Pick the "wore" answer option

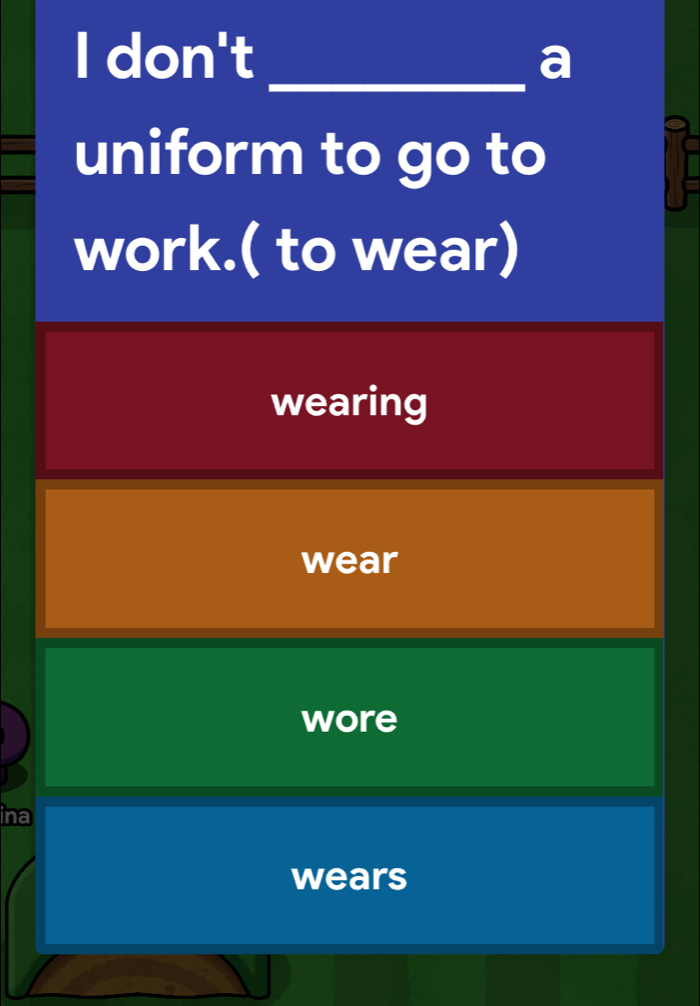pyautogui.click(x=349, y=717)
